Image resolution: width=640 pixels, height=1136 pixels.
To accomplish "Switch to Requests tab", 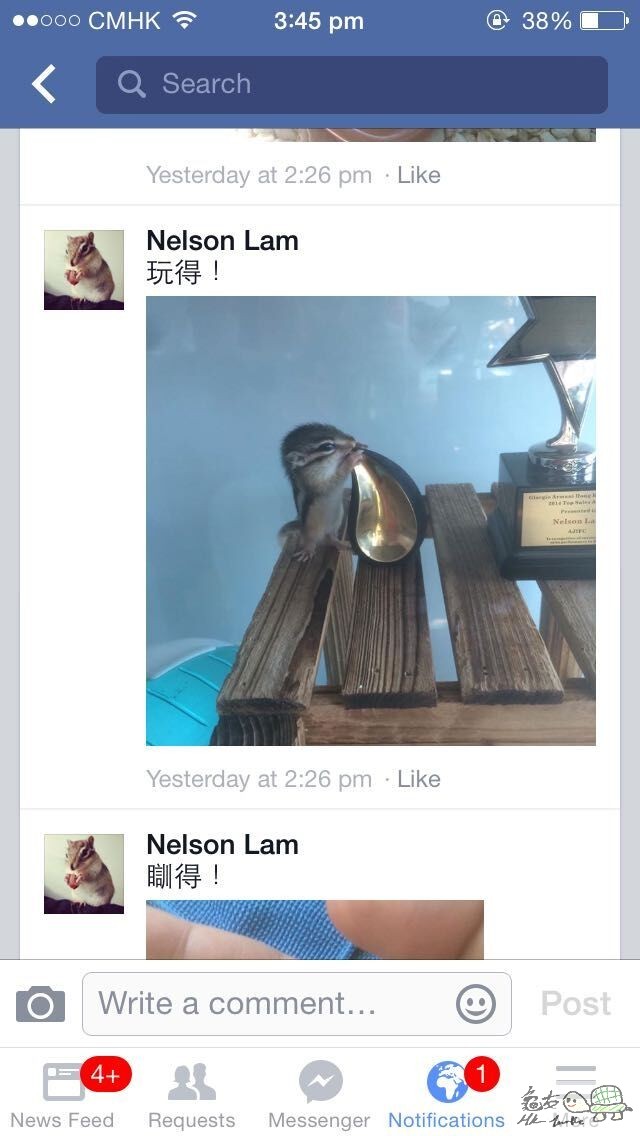I will [x=191, y=1094].
